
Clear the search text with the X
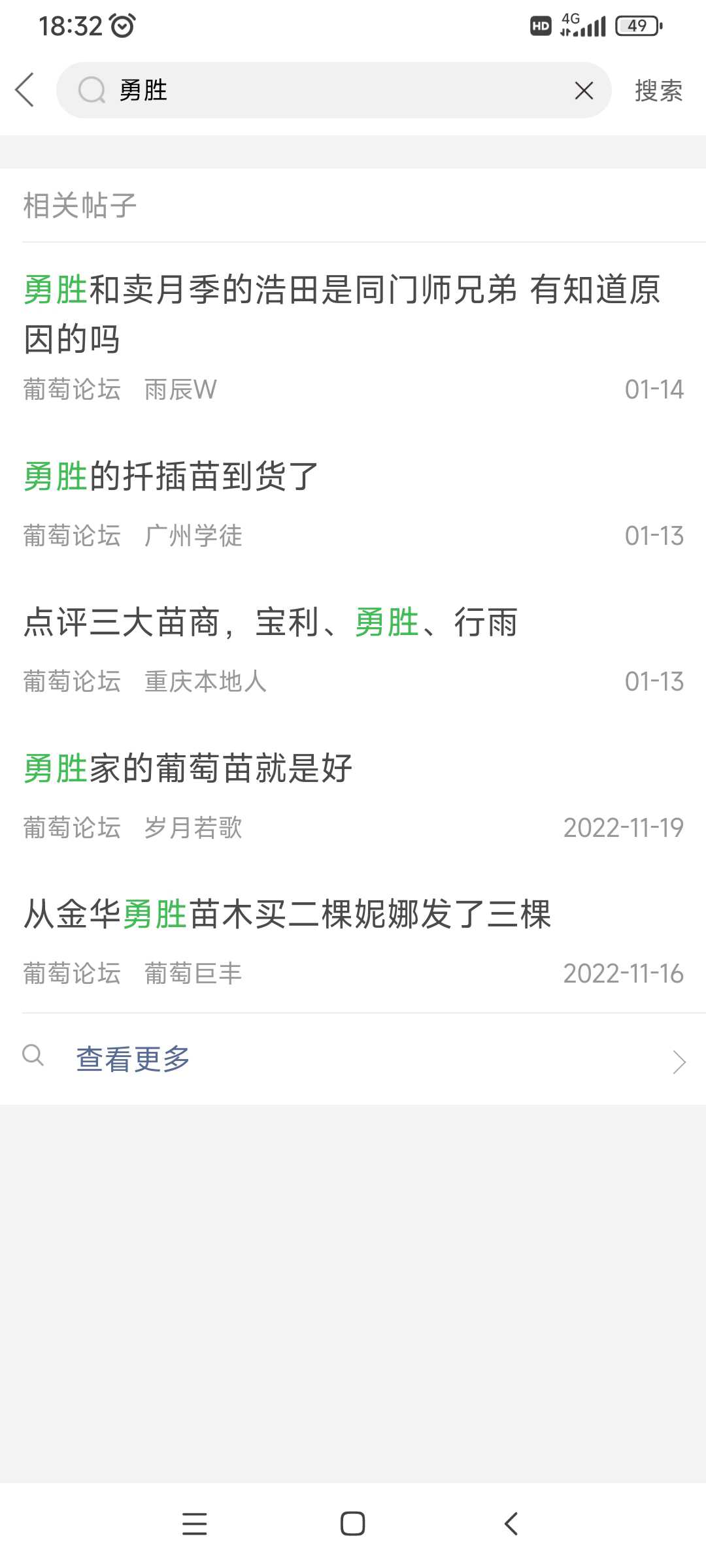click(584, 90)
